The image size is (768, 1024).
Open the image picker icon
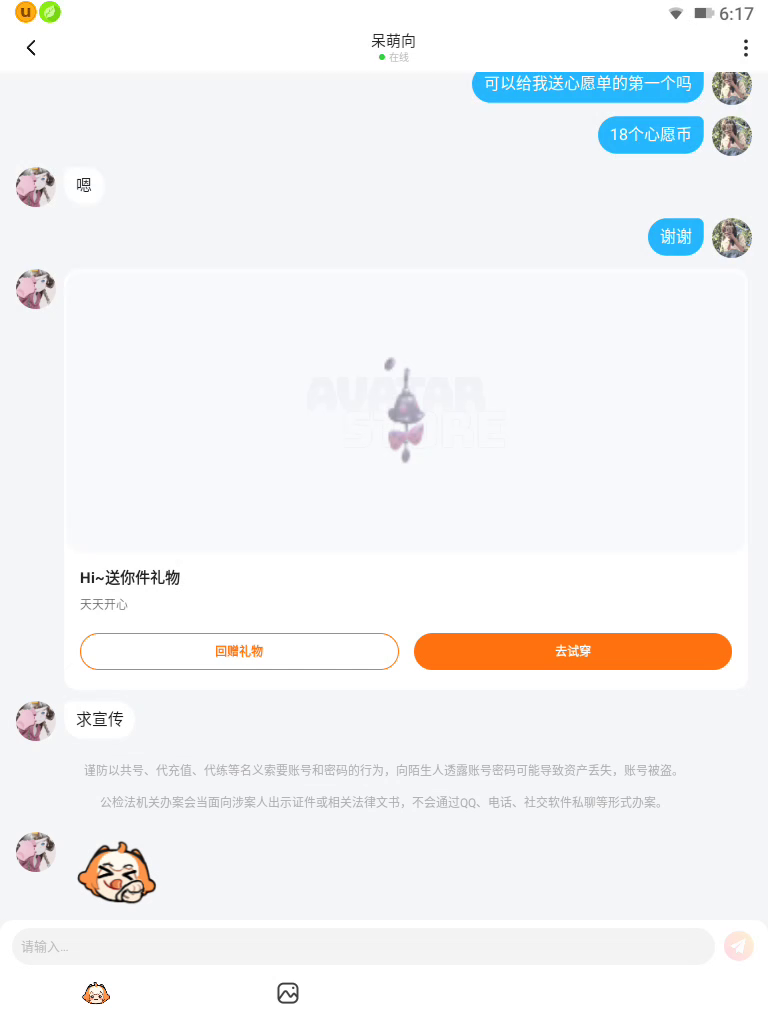288,993
